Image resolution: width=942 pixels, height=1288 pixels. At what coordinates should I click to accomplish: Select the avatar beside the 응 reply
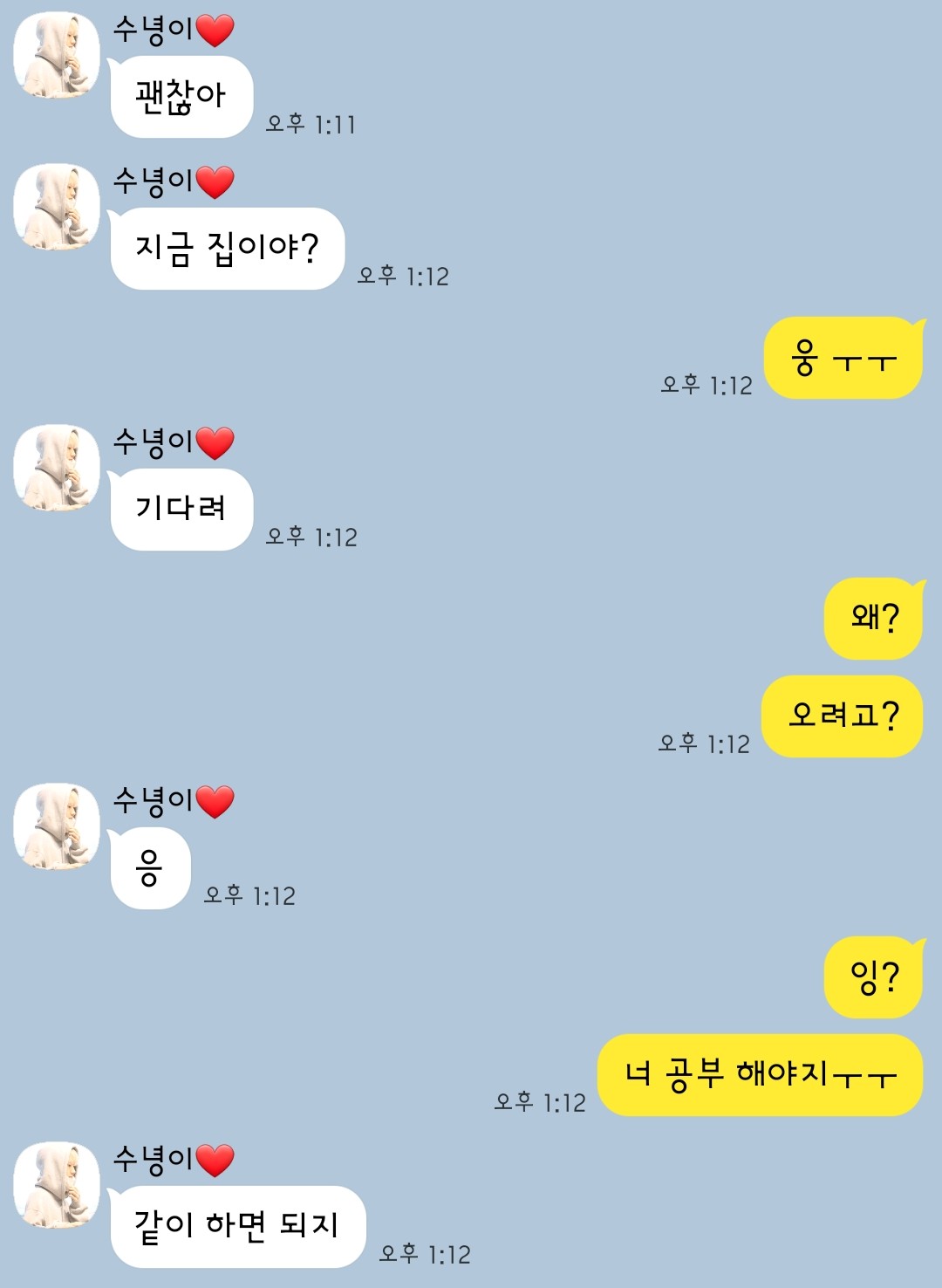[x=56, y=826]
